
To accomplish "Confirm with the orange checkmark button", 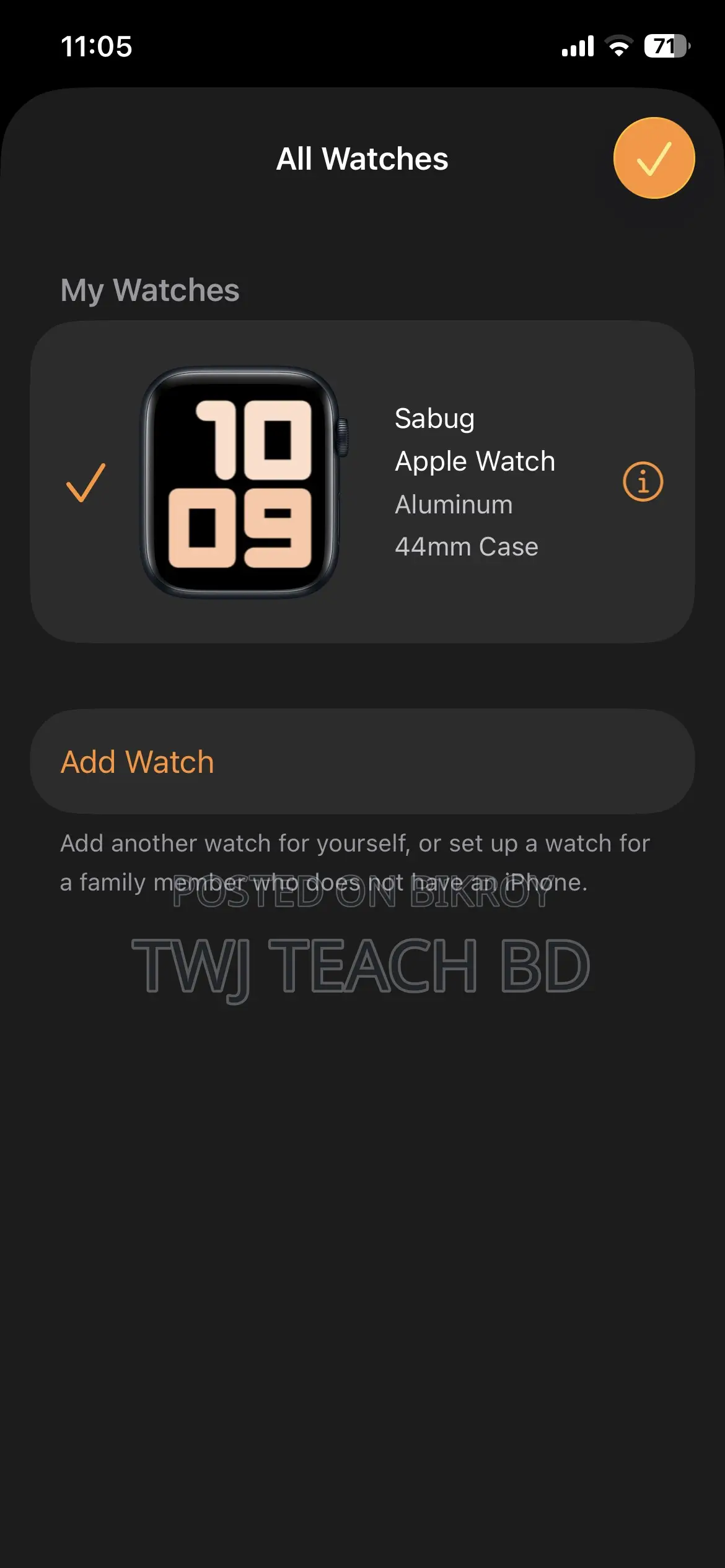I will coord(654,158).
